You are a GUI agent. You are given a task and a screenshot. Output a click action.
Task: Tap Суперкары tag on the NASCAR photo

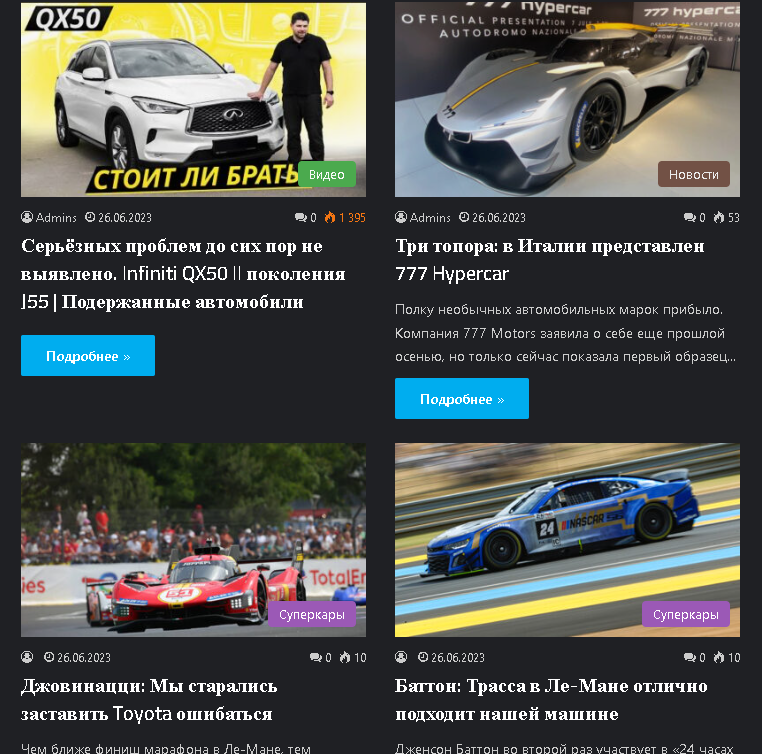tap(685, 614)
